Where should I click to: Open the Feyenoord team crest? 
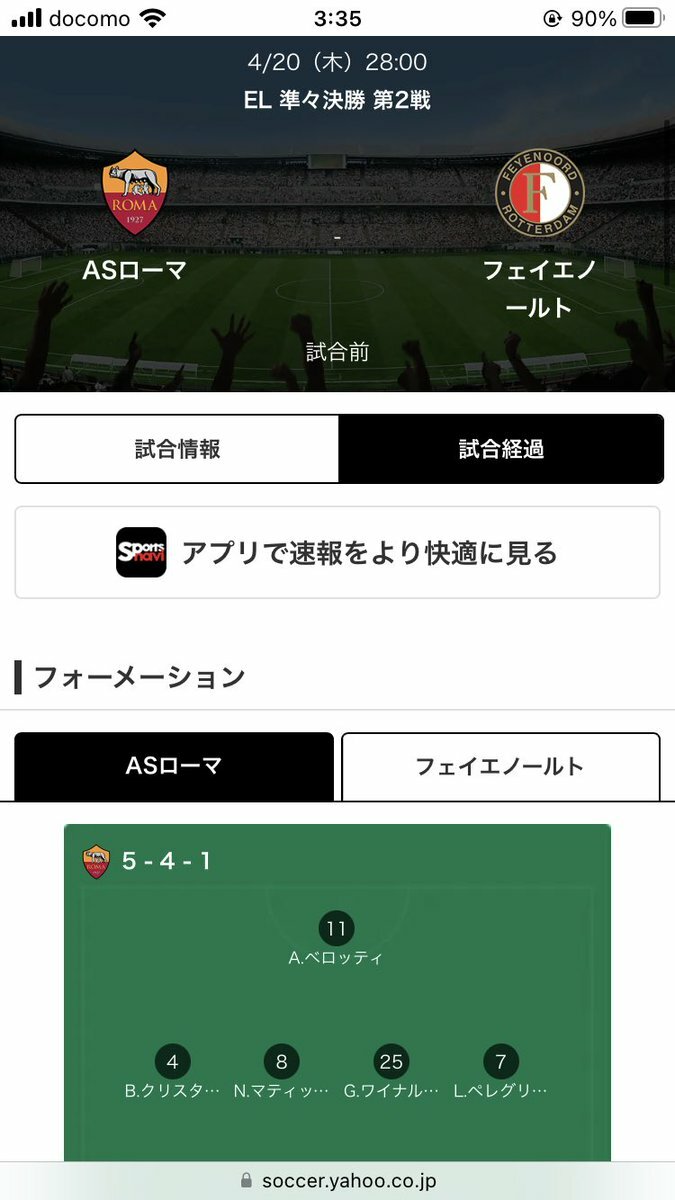coord(539,192)
